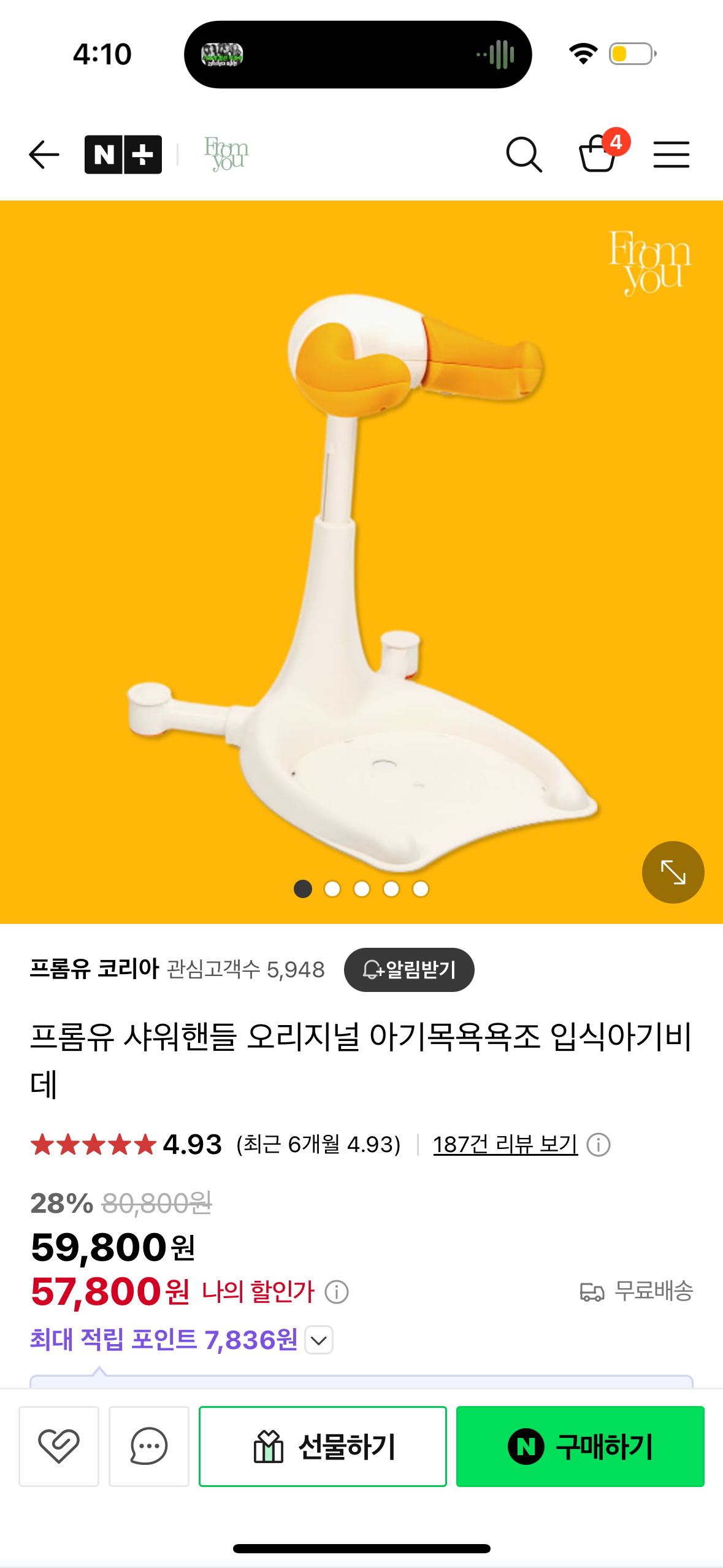Open the shopping cart
This screenshot has width=723, height=1568.
[598, 153]
